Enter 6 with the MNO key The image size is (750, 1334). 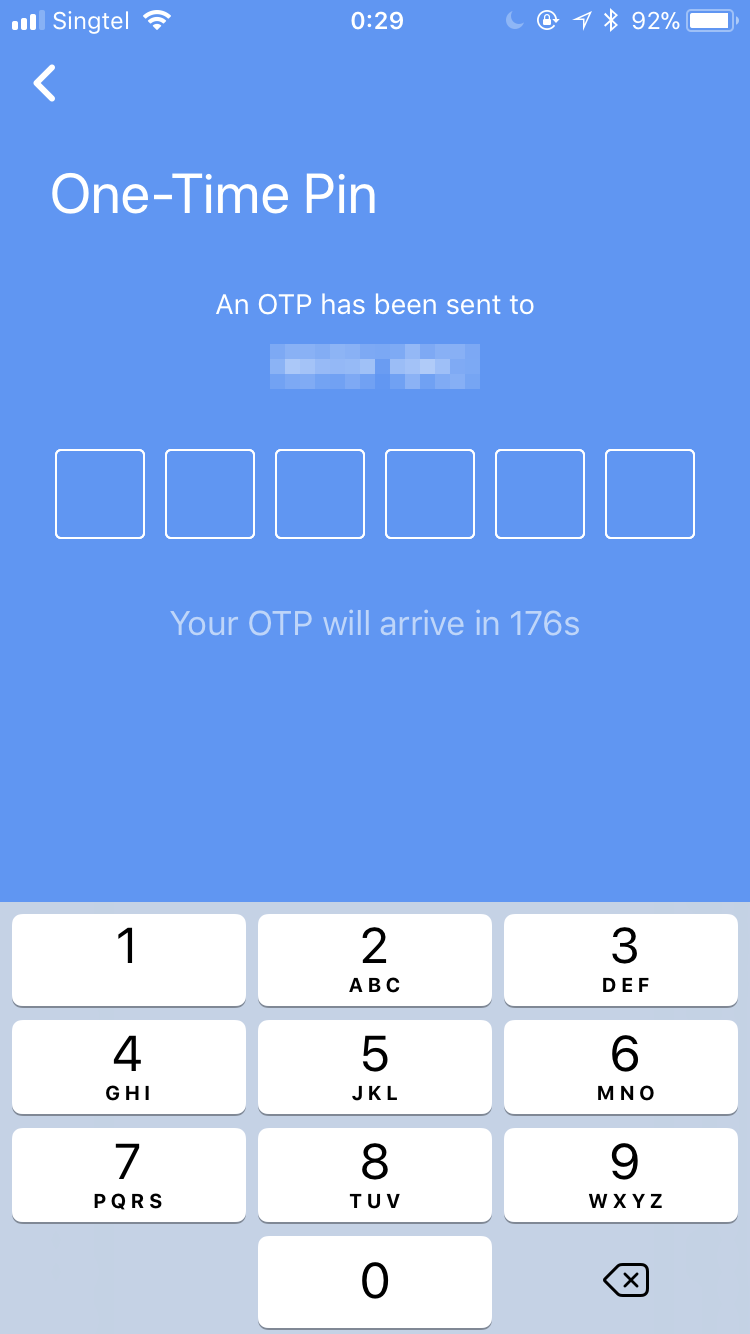[621, 1067]
